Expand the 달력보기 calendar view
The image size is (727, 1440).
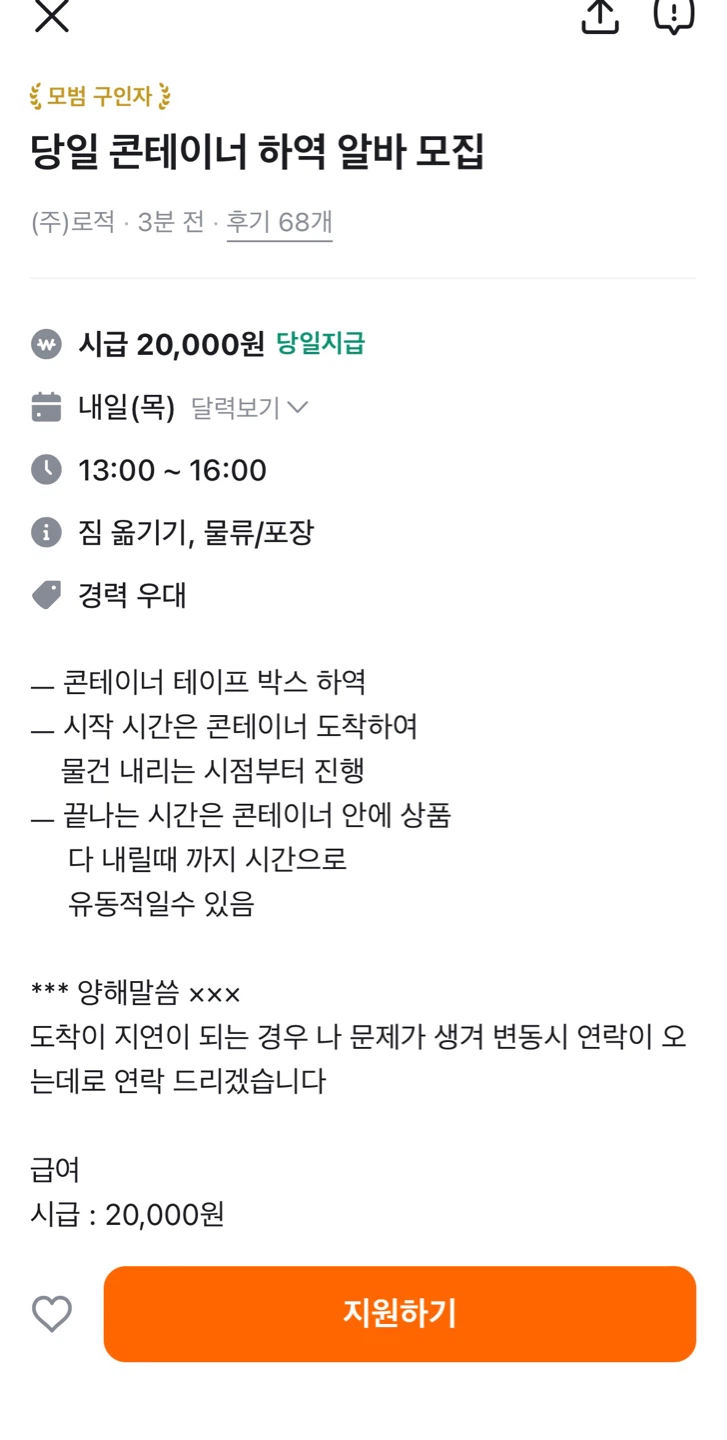tap(250, 408)
